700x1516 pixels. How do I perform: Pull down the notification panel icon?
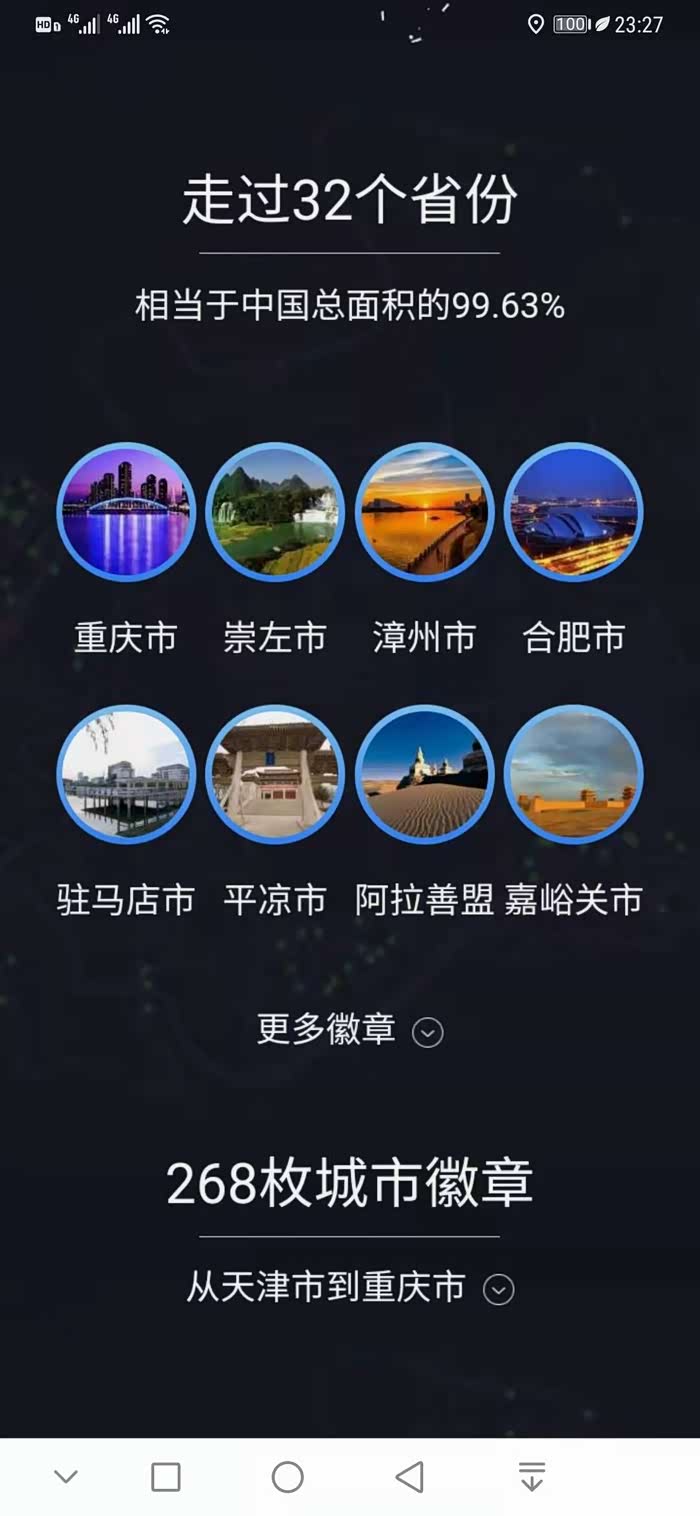pos(532,1477)
